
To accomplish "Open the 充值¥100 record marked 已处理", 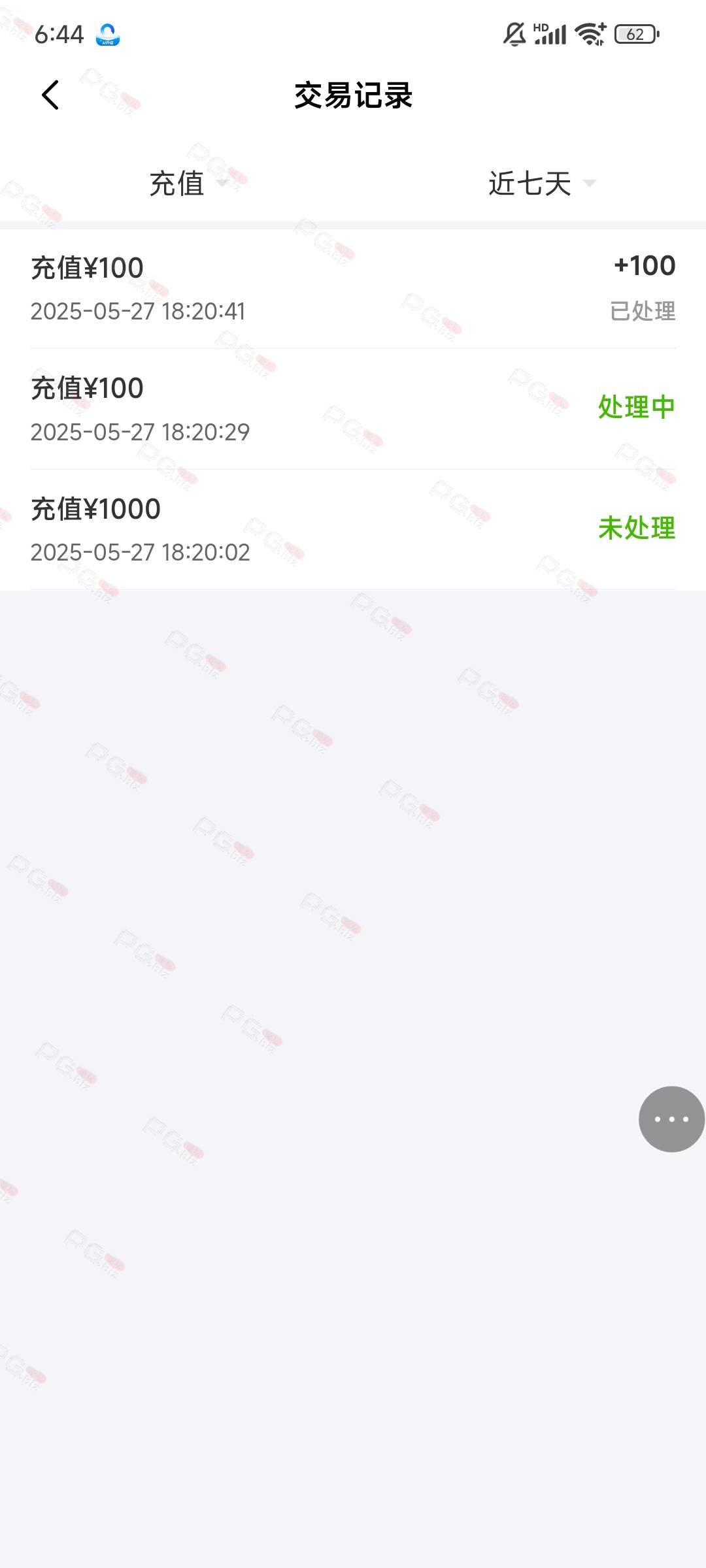I will point(353,289).
